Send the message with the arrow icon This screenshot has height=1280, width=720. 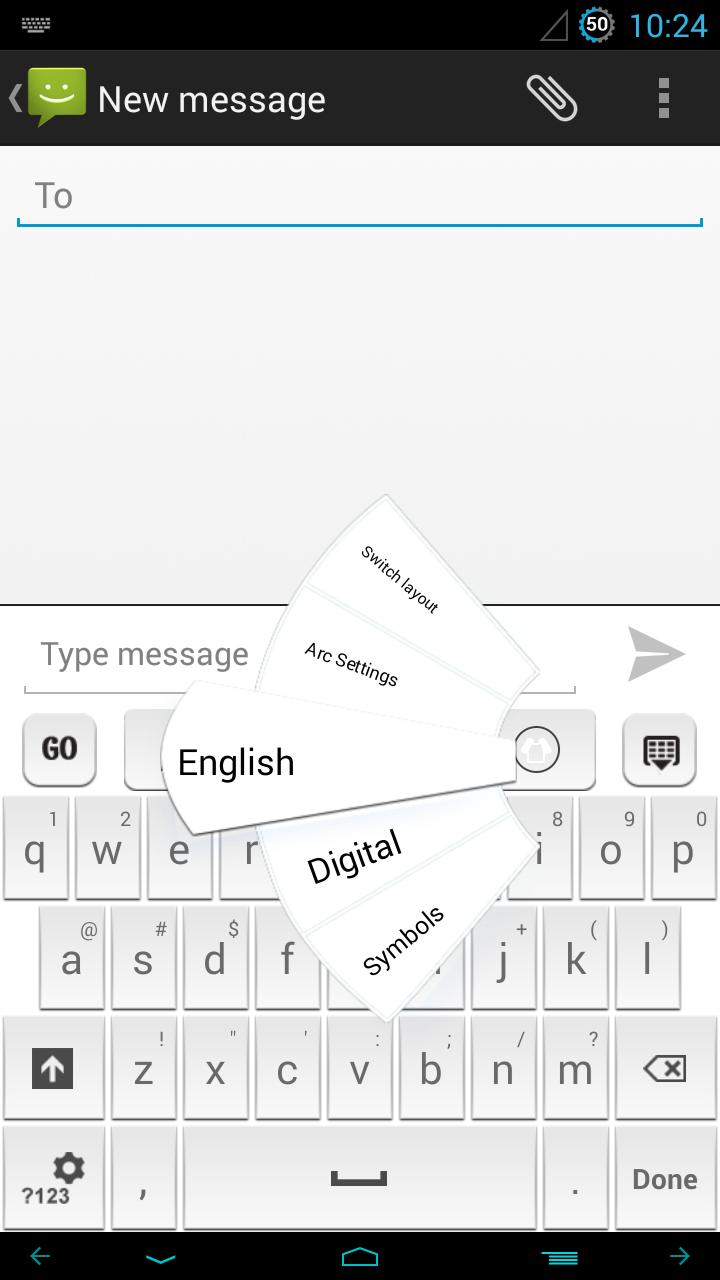click(655, 654)
